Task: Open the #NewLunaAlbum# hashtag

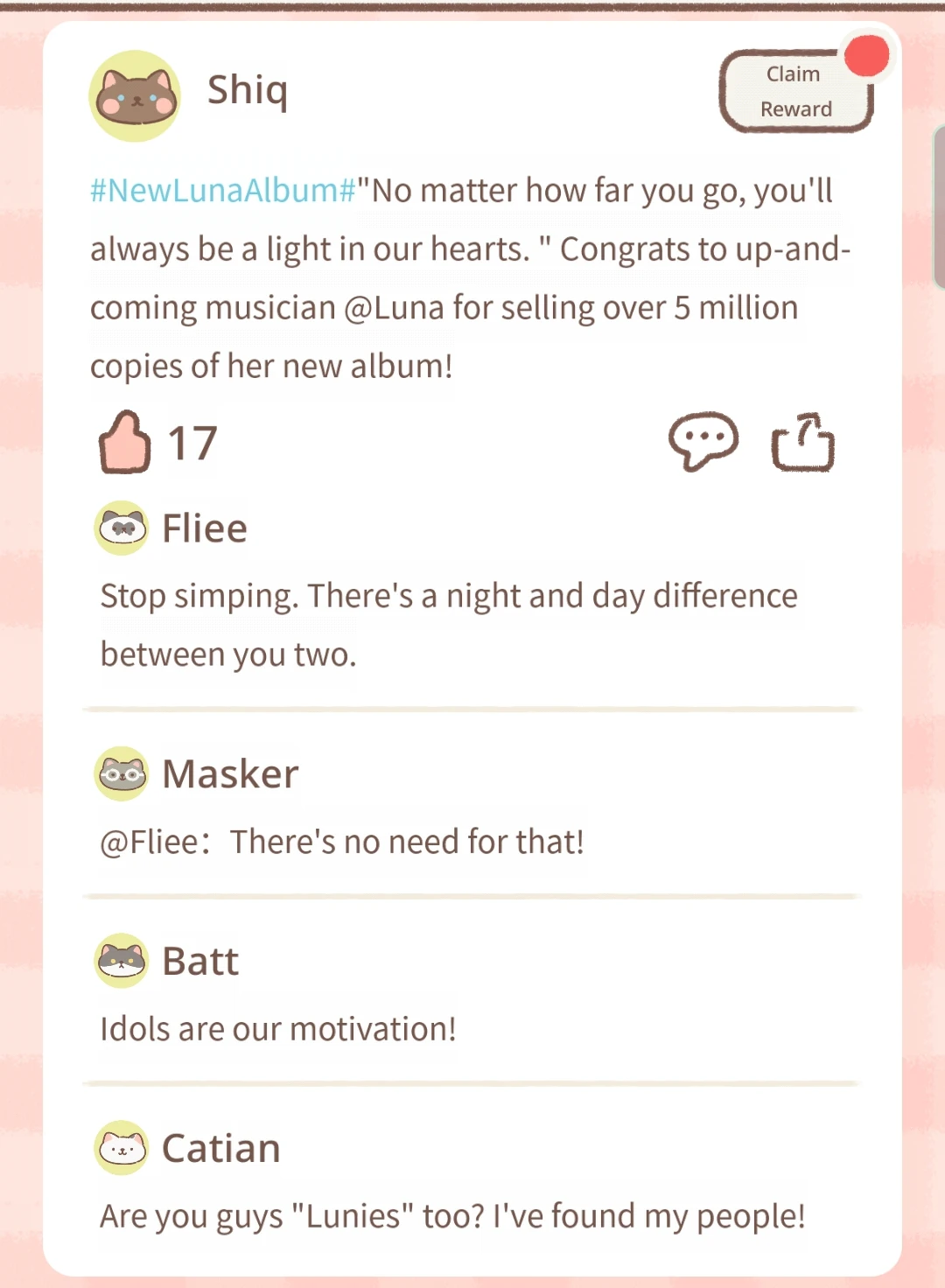Action: tap(223, 190)
